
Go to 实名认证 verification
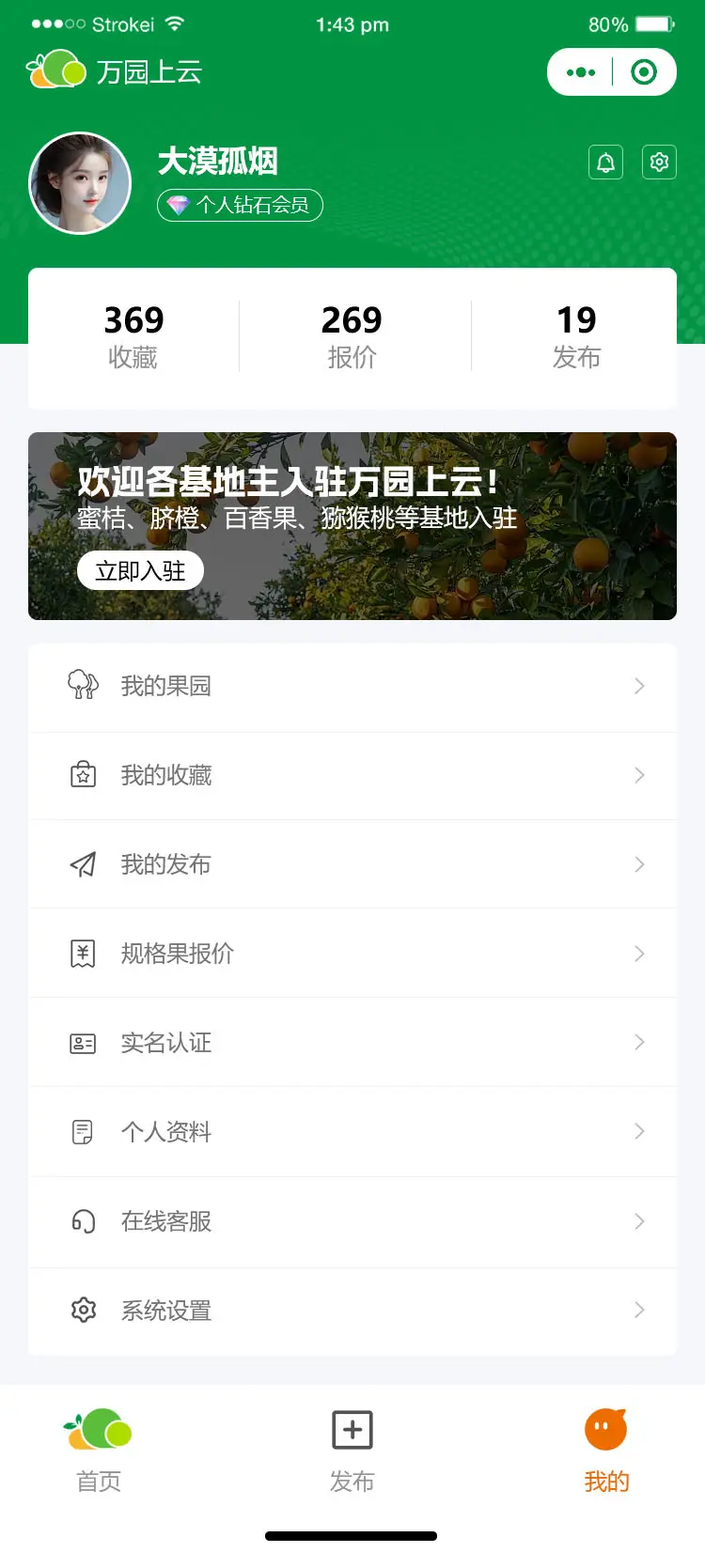[x=352, y=1043]
